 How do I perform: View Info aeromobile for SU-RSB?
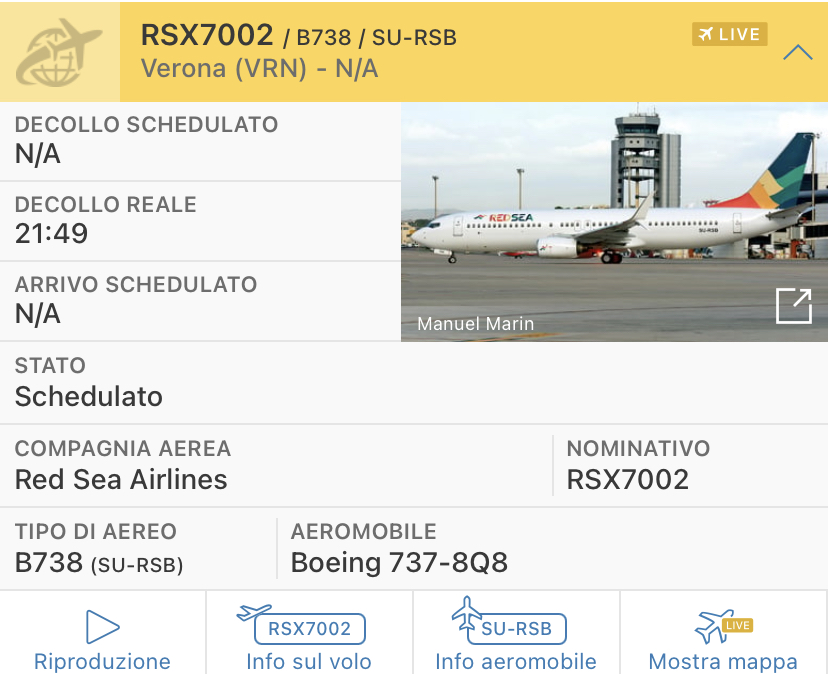516,638
